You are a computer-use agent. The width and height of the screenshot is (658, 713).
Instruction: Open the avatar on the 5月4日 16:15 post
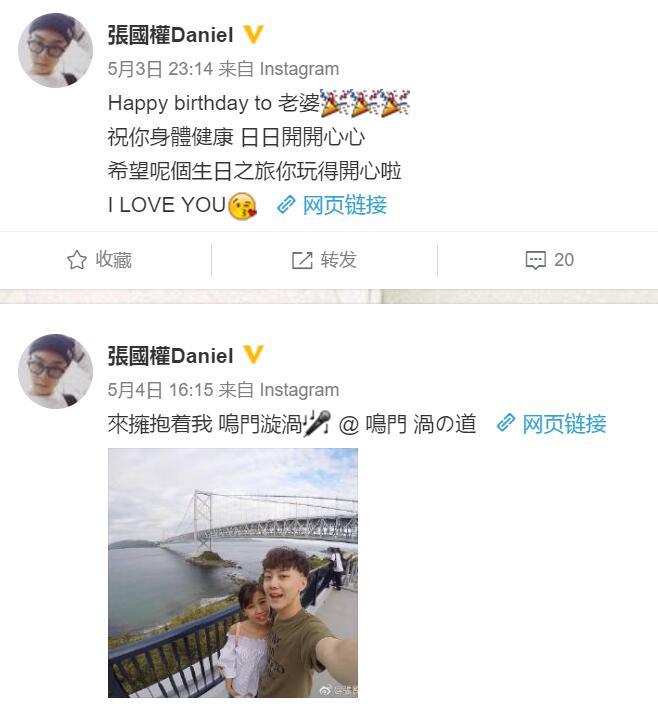coord(55,371)
